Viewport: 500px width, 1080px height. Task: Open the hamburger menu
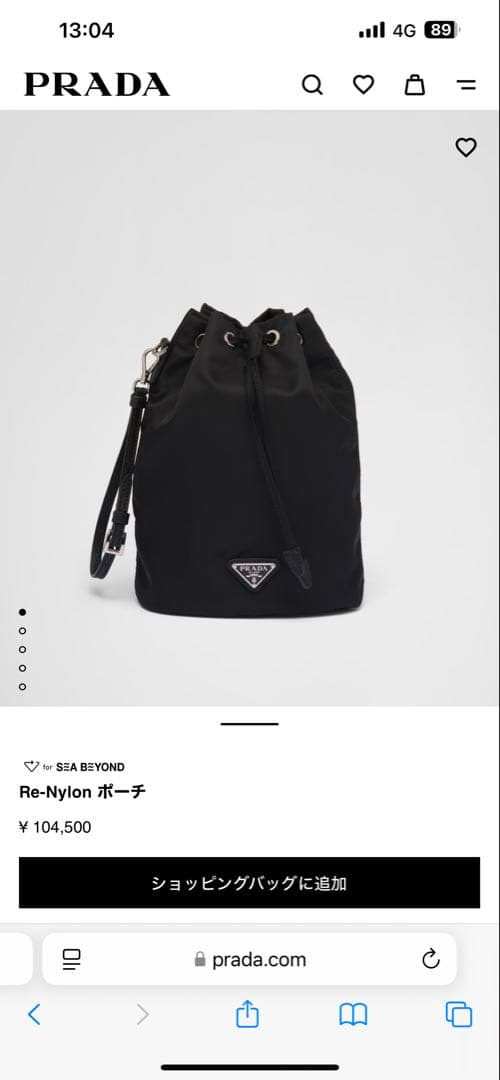pos(466,85)
